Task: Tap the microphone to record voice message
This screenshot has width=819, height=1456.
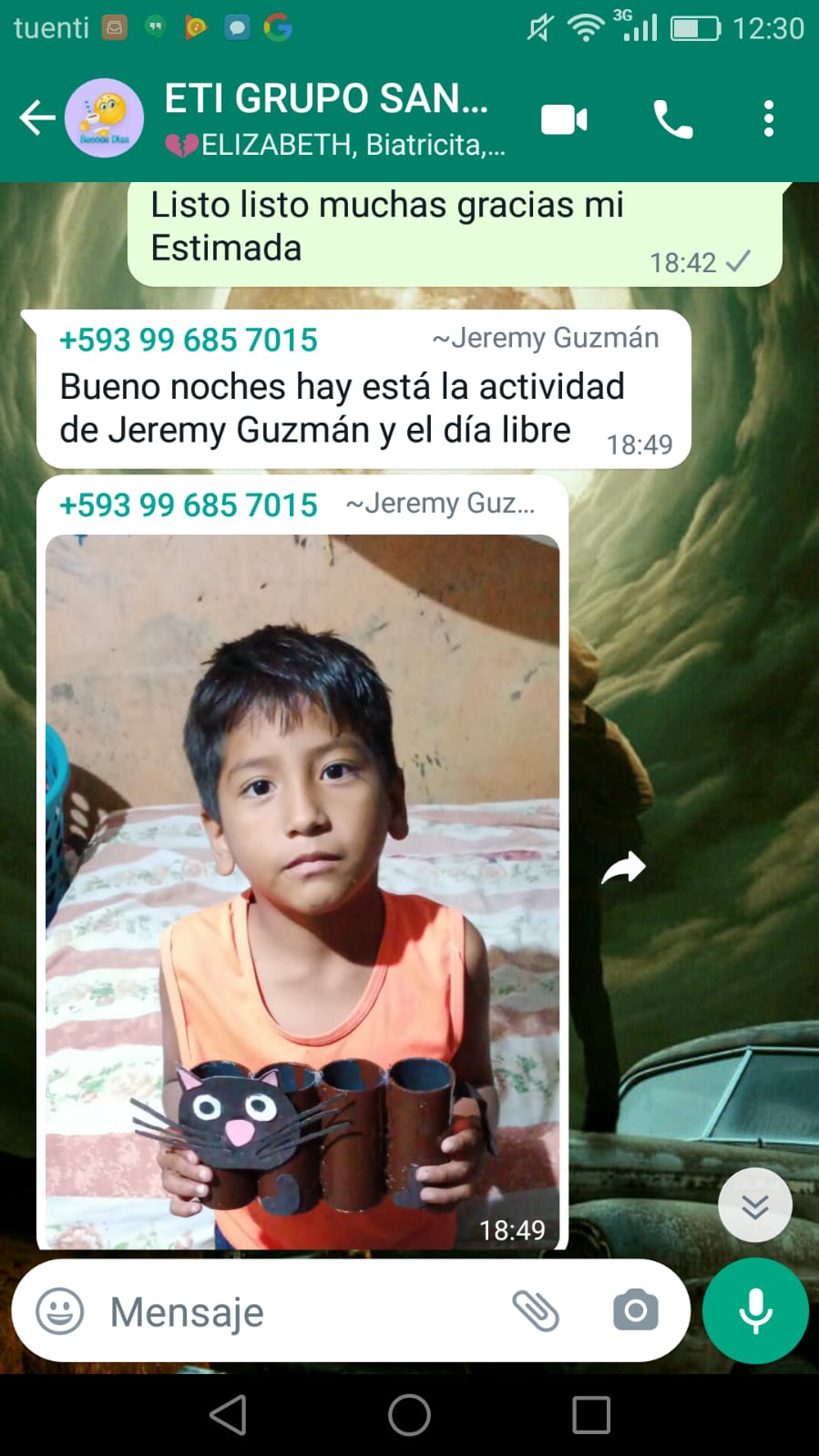Action: tap(755, 1311)
